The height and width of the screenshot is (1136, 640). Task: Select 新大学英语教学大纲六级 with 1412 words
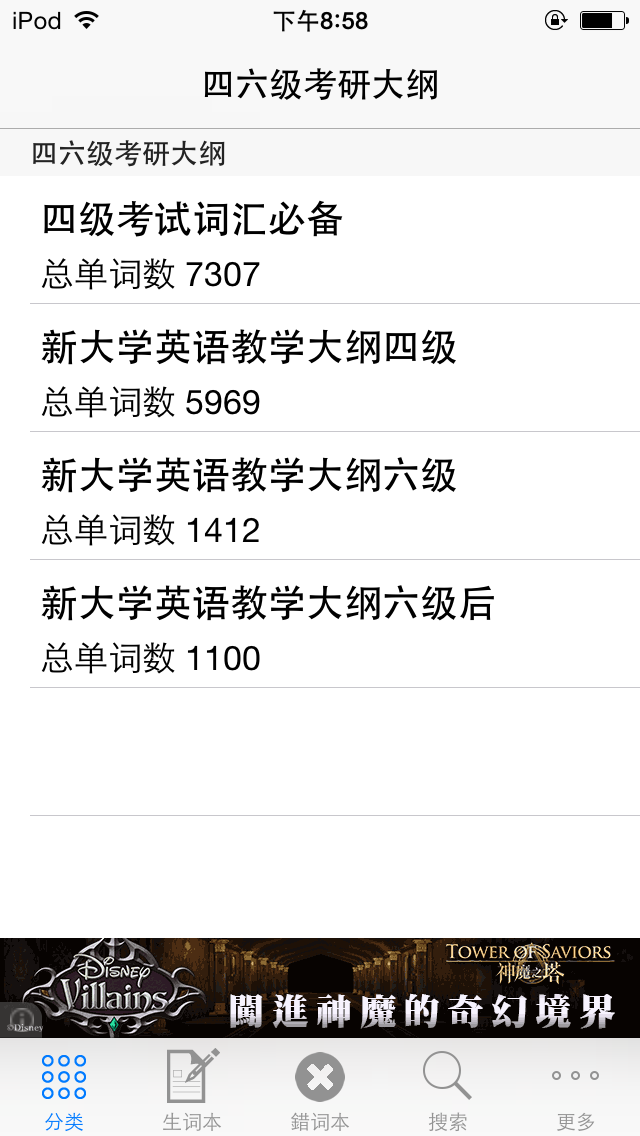point(320,496)
